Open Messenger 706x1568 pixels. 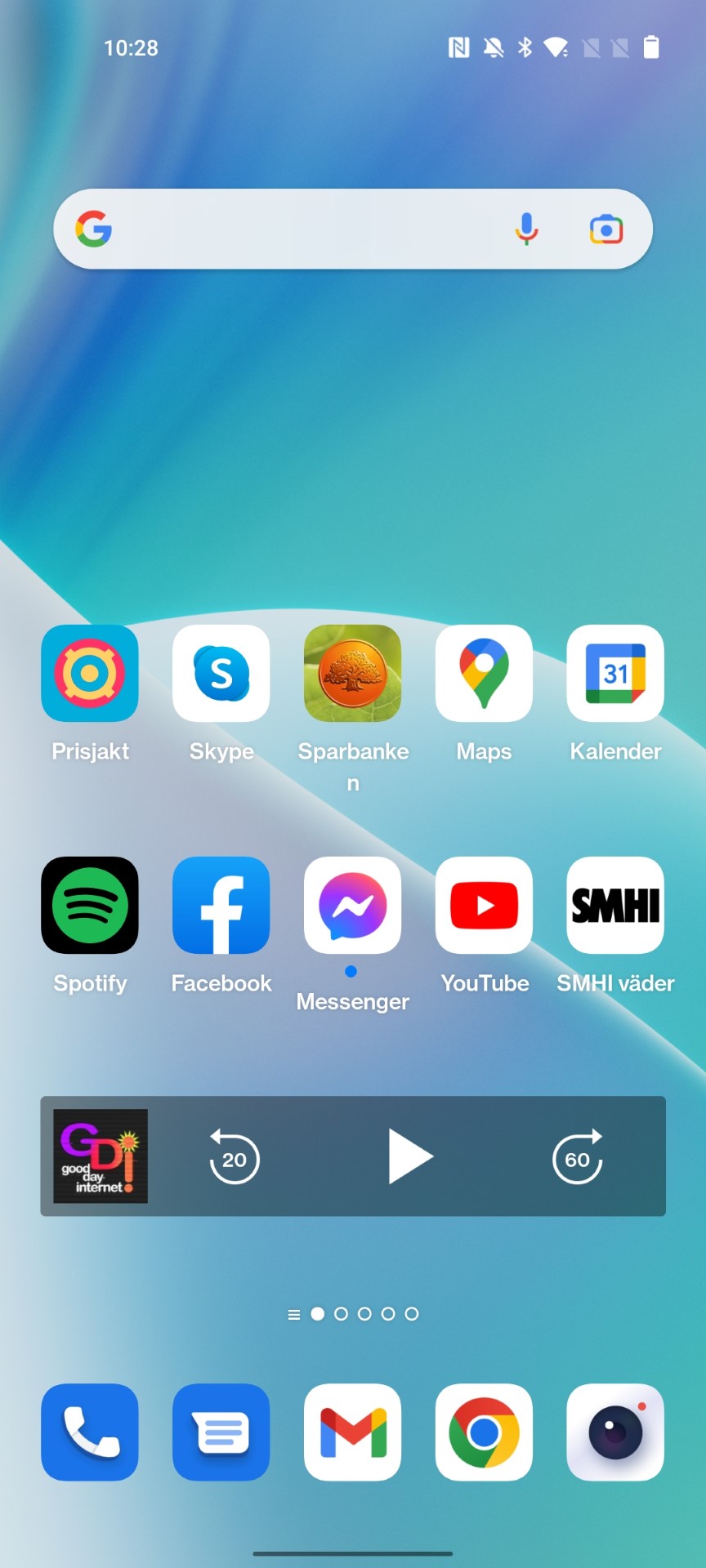[352, 905]
